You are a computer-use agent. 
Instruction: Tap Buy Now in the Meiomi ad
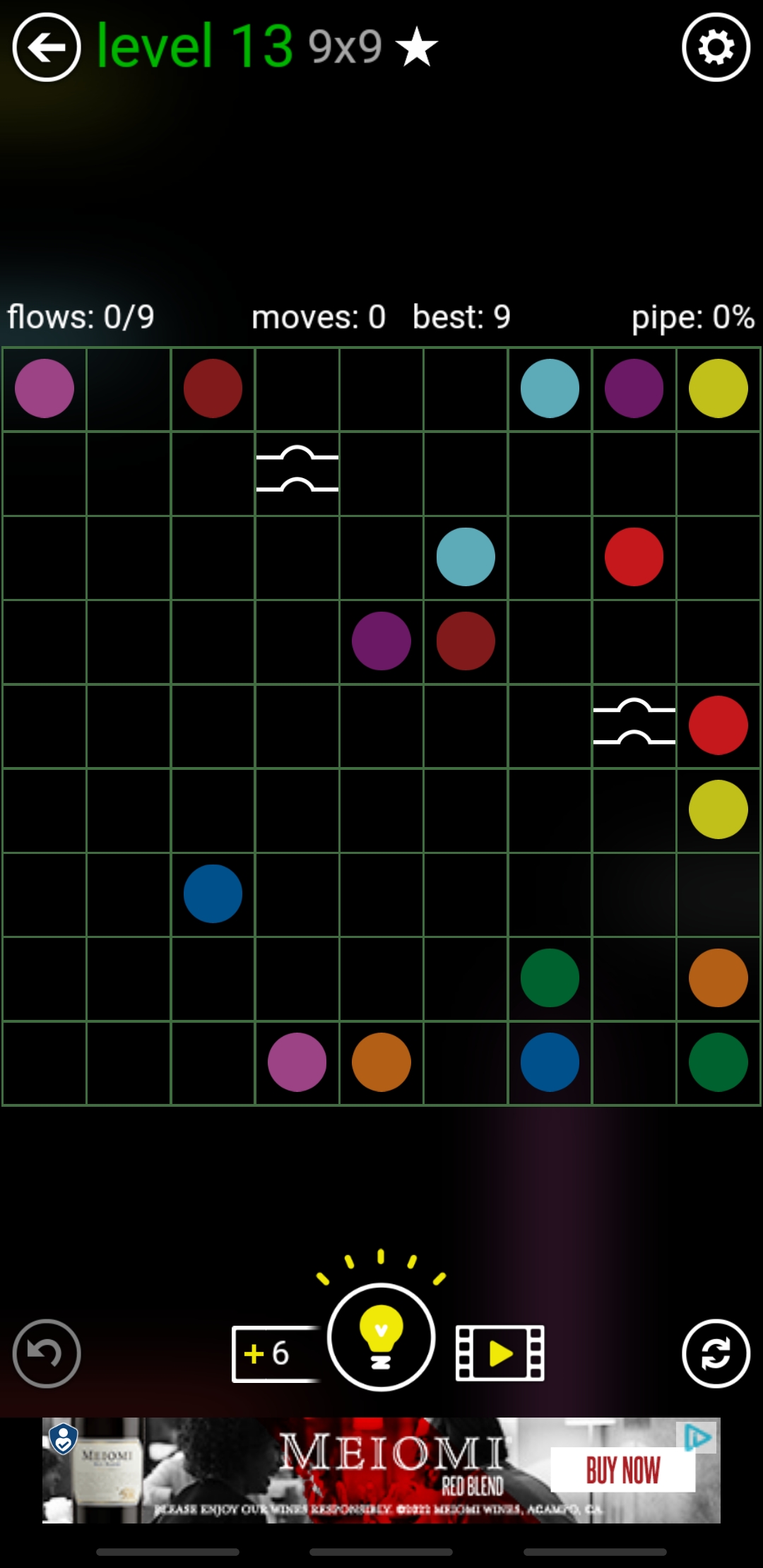622,1471
